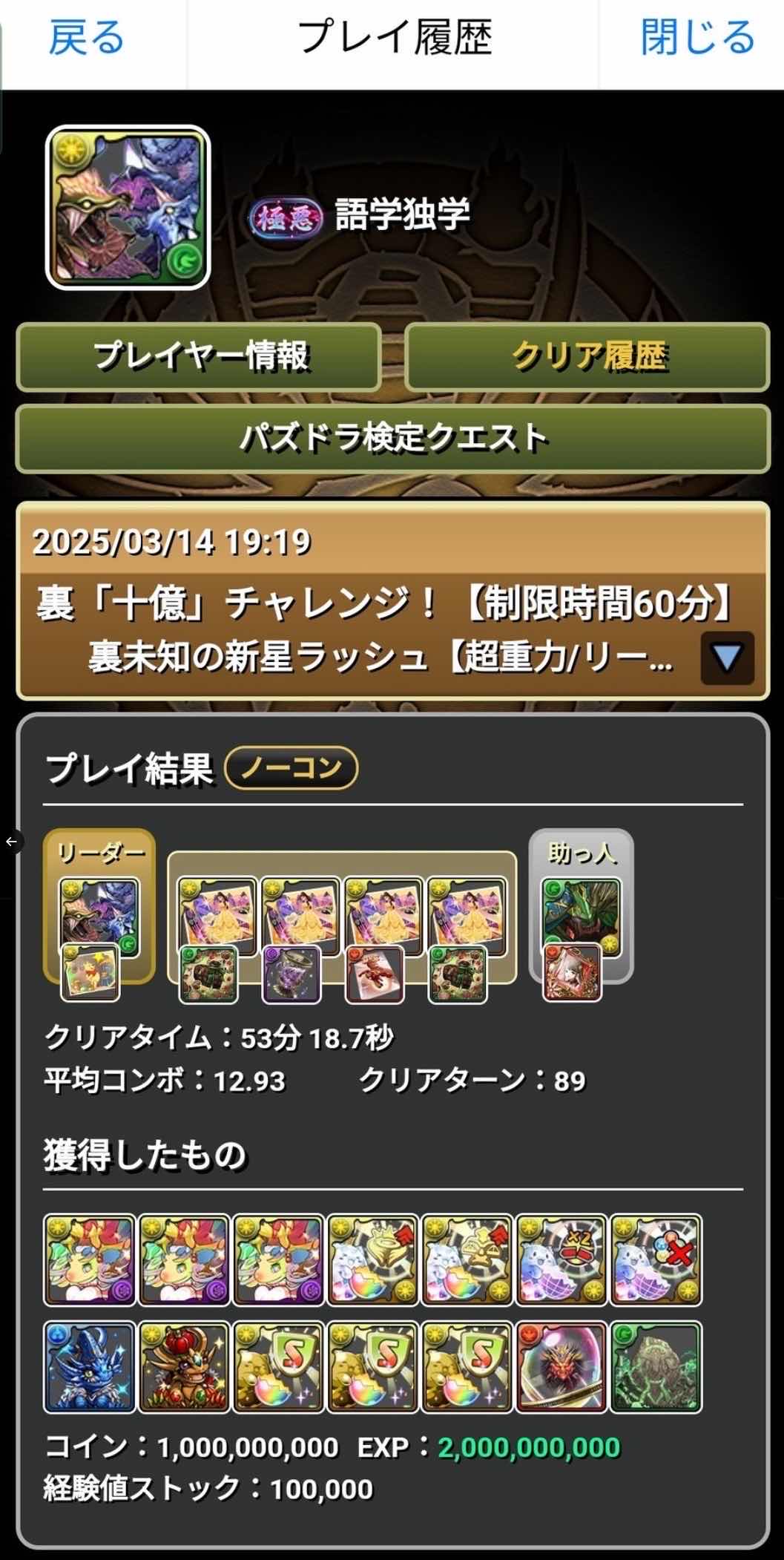Expand the dungeon history dropdown arrow
Image resolution: width=784 pixels, height=1560 pixels.
(727, 658)
